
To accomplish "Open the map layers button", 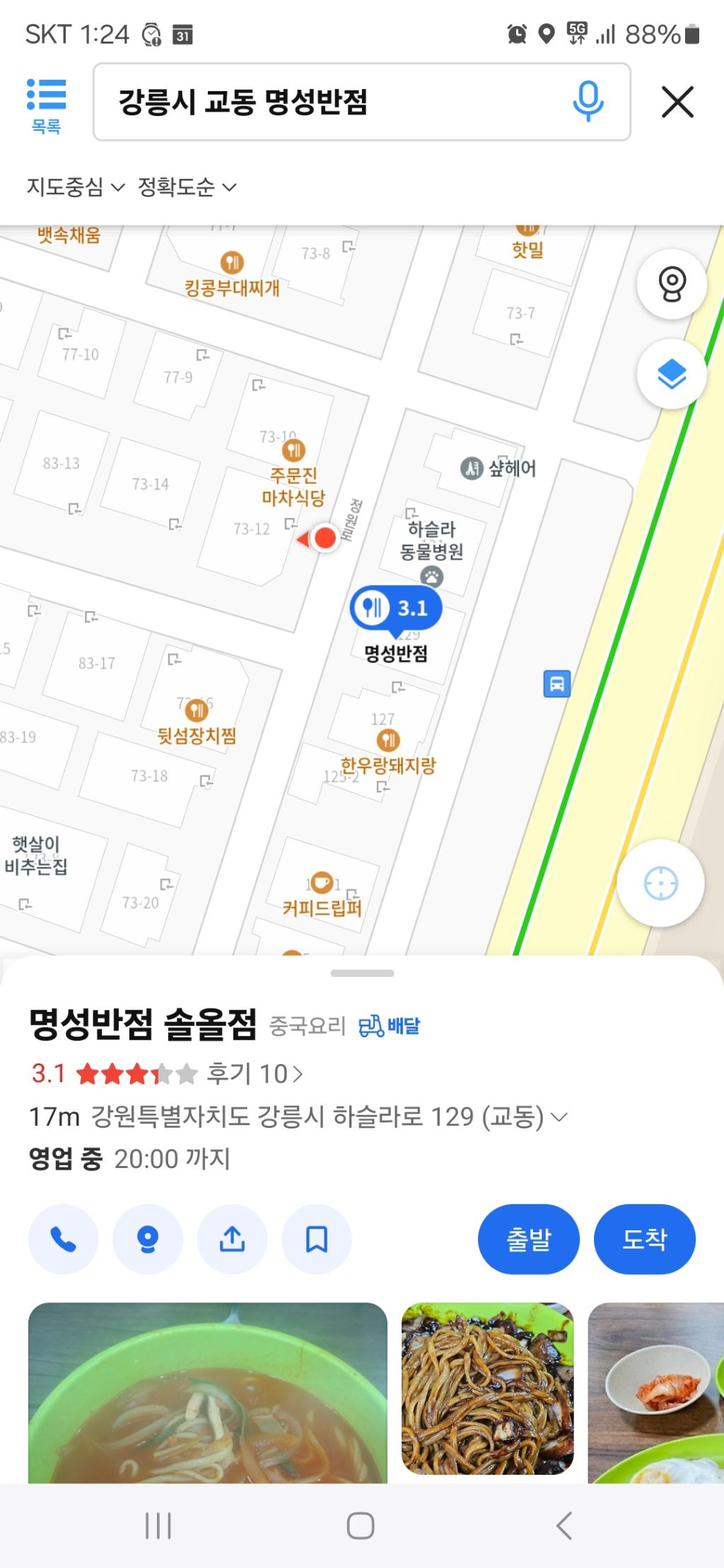I will 671,374.
